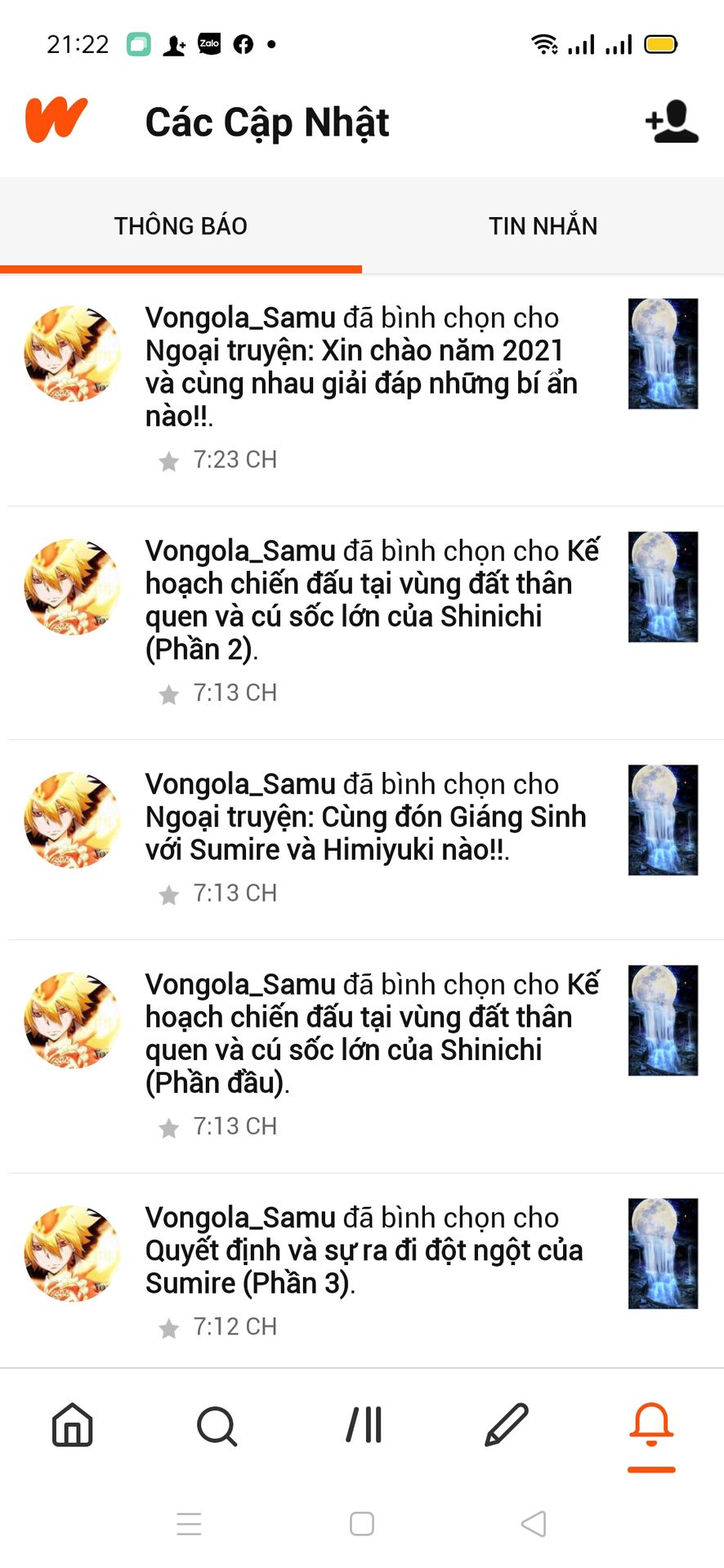Image resolution: width=724 pixels, height=1568 pixels.
Task: Open the library tab
Action: [364, 1425]
